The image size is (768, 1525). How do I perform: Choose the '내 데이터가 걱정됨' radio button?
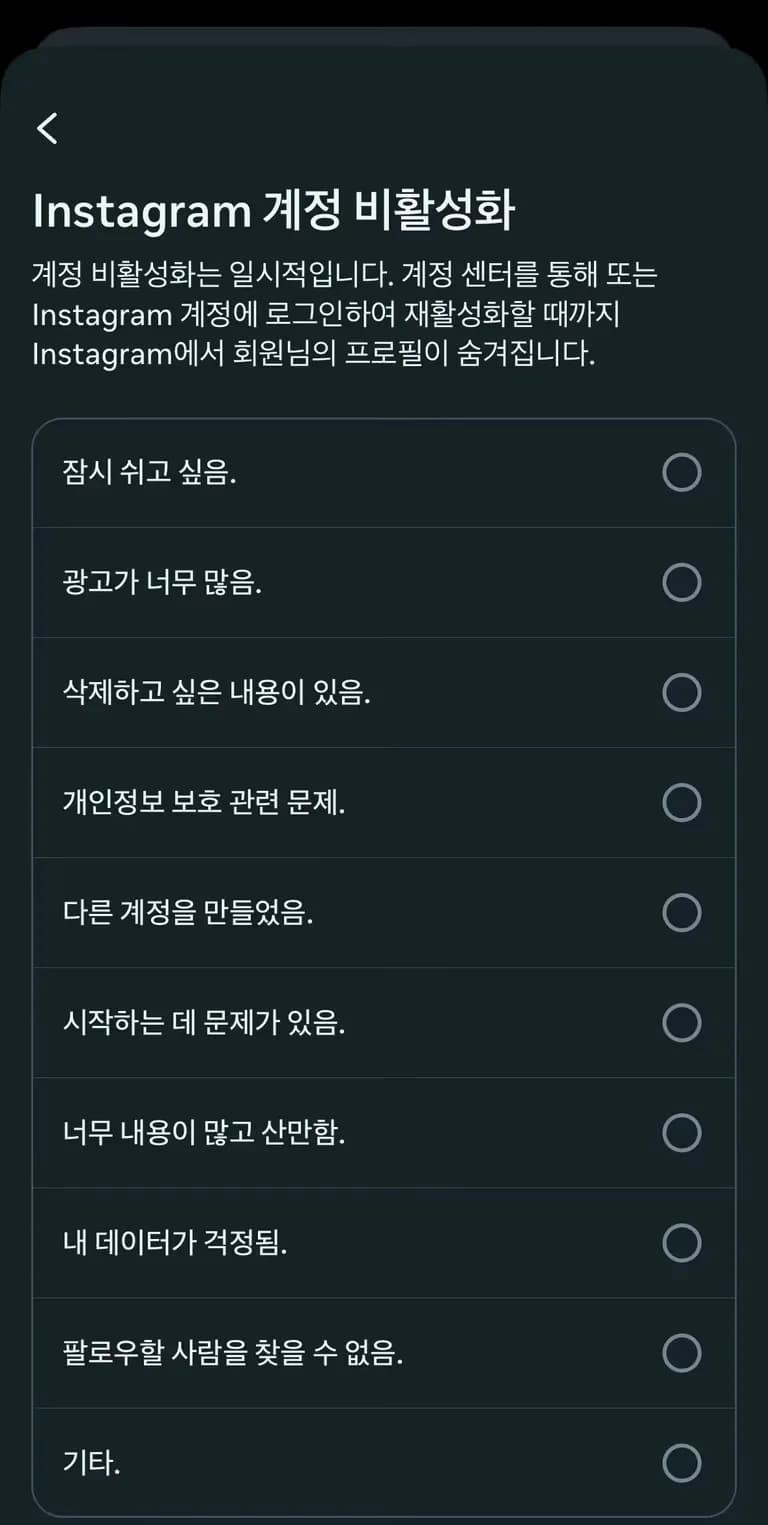681,1244
